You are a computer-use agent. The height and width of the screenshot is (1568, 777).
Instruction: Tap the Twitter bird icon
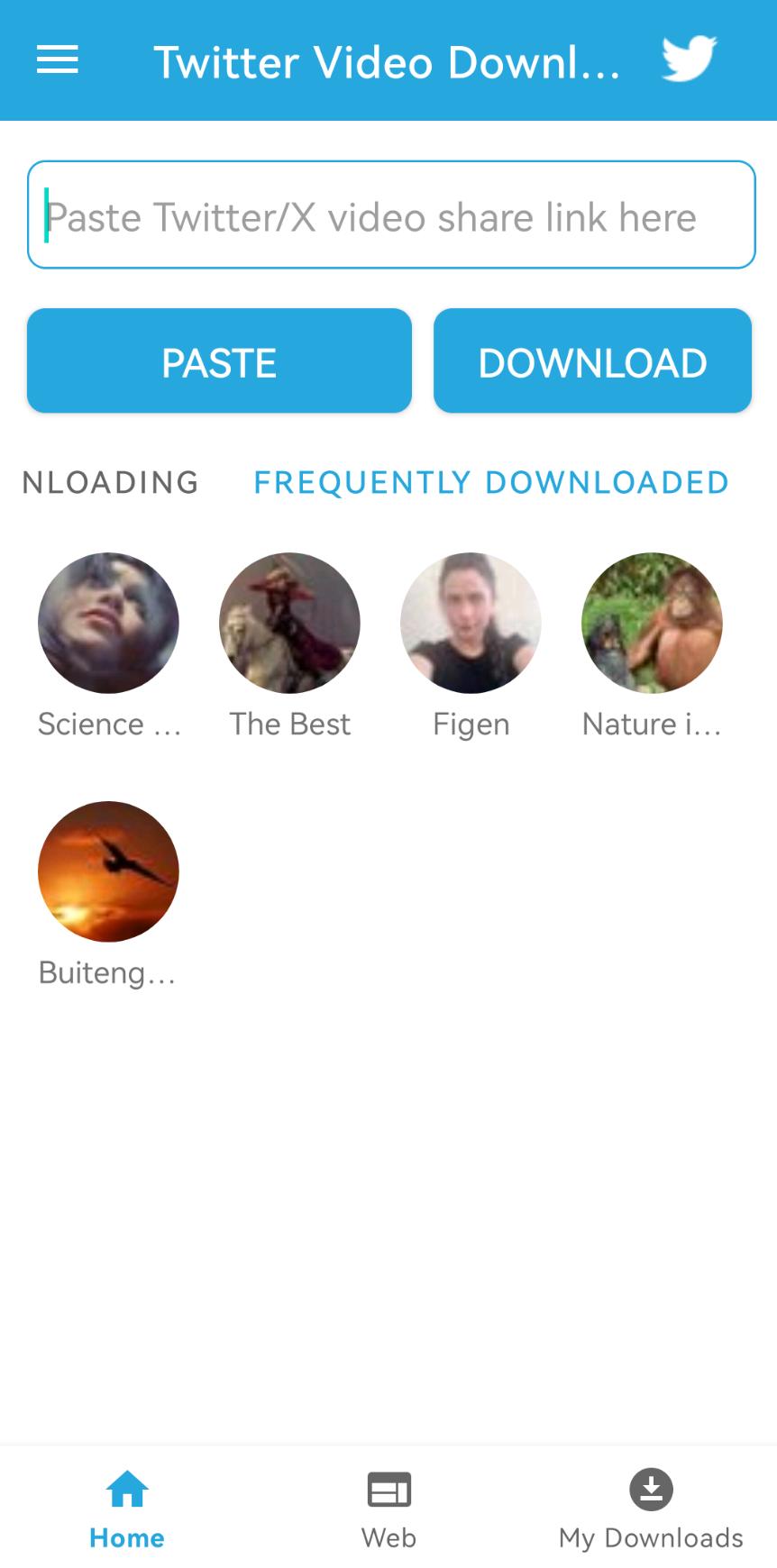click(689, 59)
